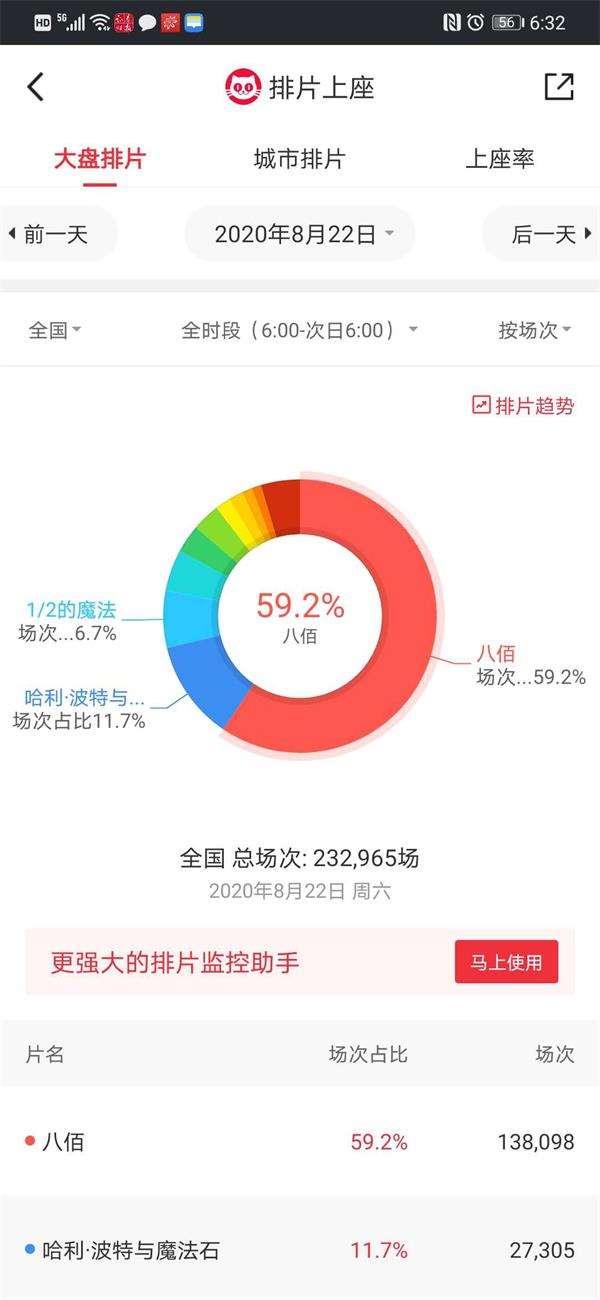Viewport: 600px width, 1300px height.
Task: Change the 全时段 time range filter
Action: 299,330
